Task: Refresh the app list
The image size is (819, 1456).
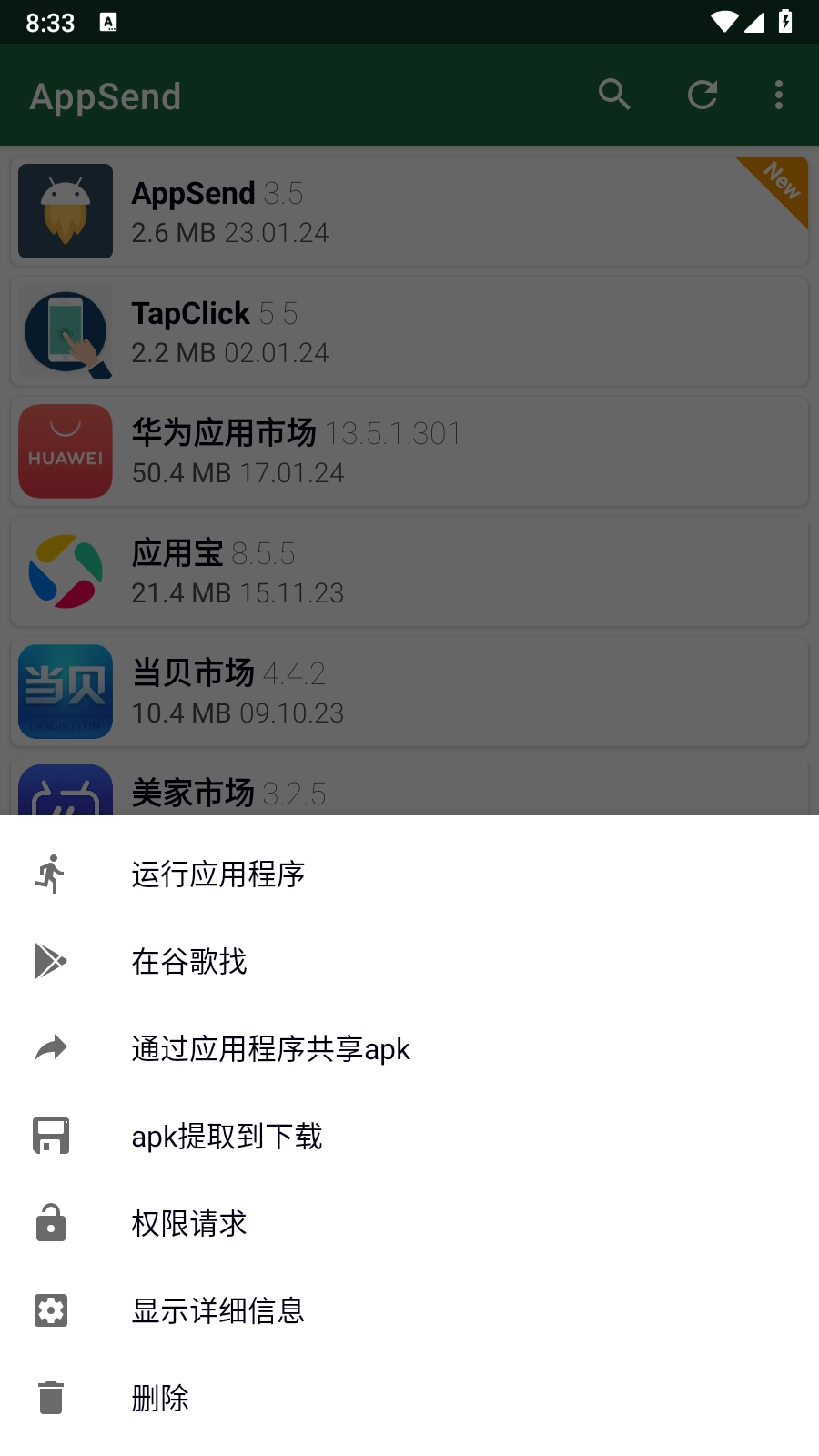Action: [702, 94]
